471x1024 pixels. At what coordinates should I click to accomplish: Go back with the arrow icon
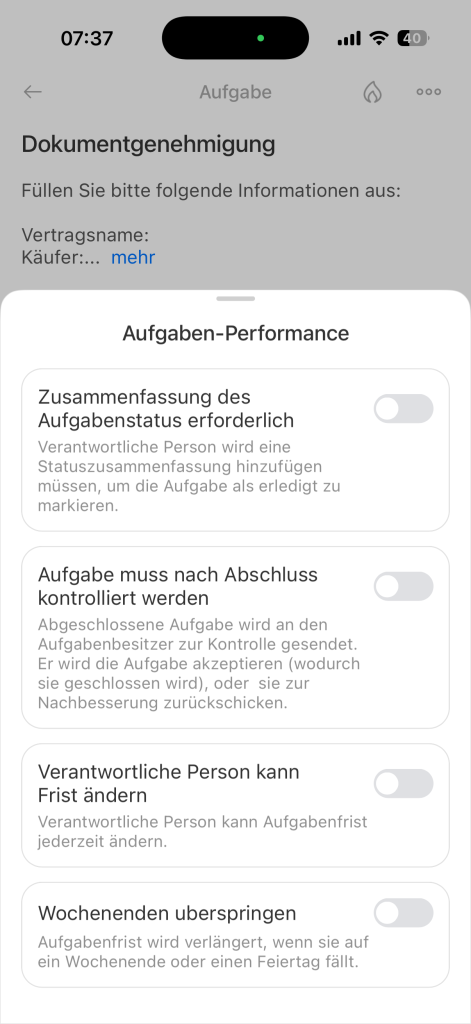33,92
